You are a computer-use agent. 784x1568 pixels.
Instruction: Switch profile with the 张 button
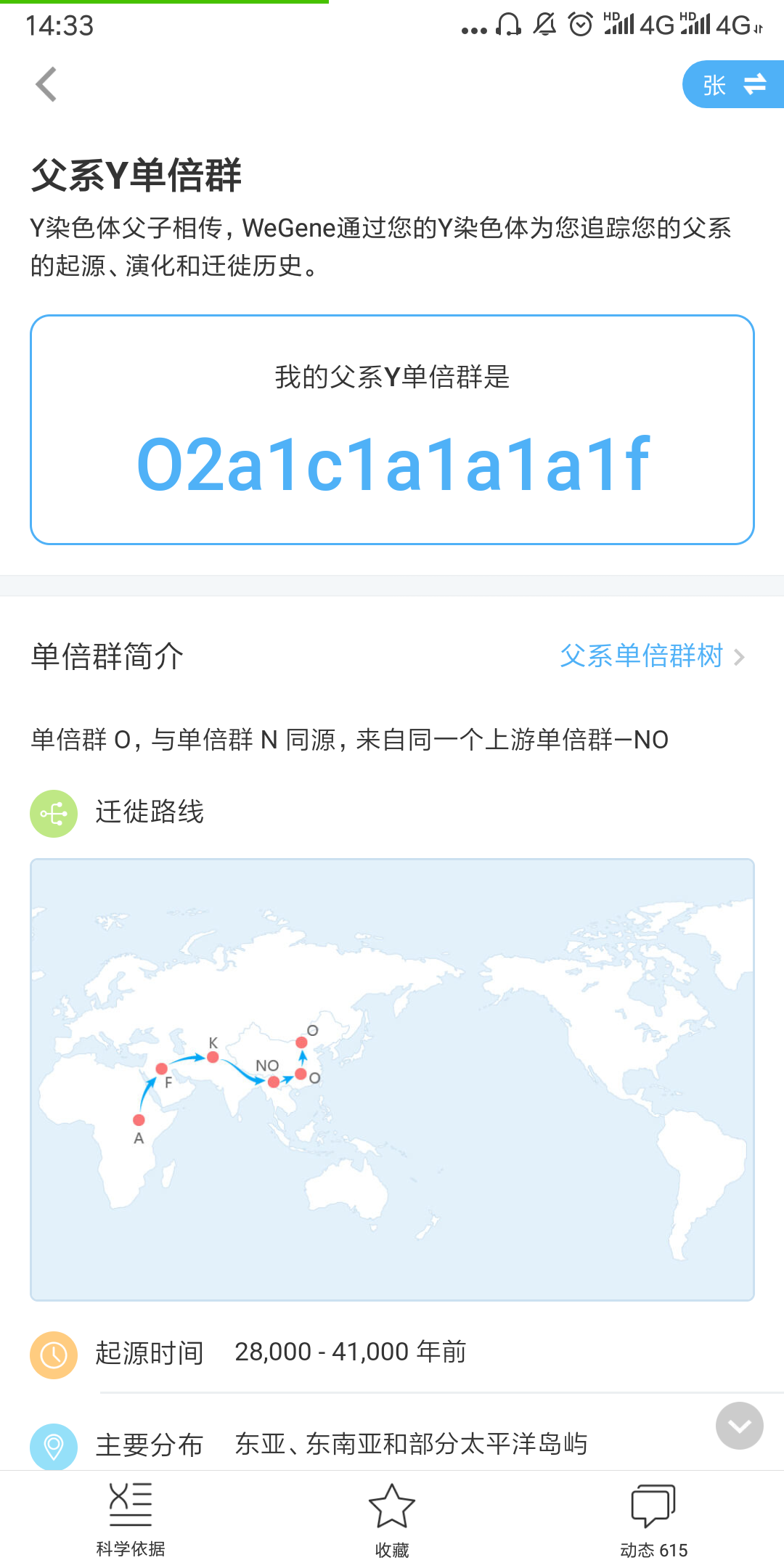point(733,85)
